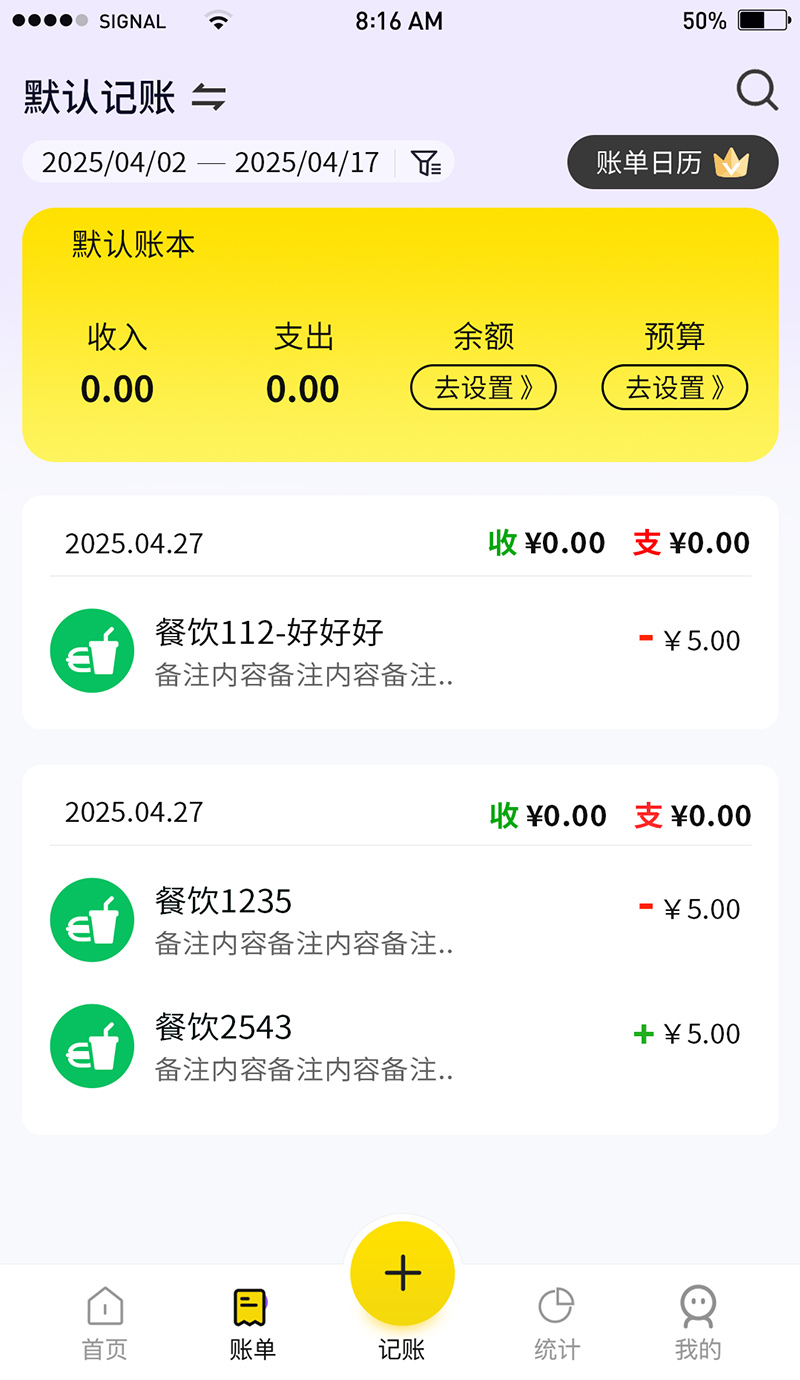Open the 我的 tab
The width and height of the screenshot is (800, 1380).
click(698, 1324)
